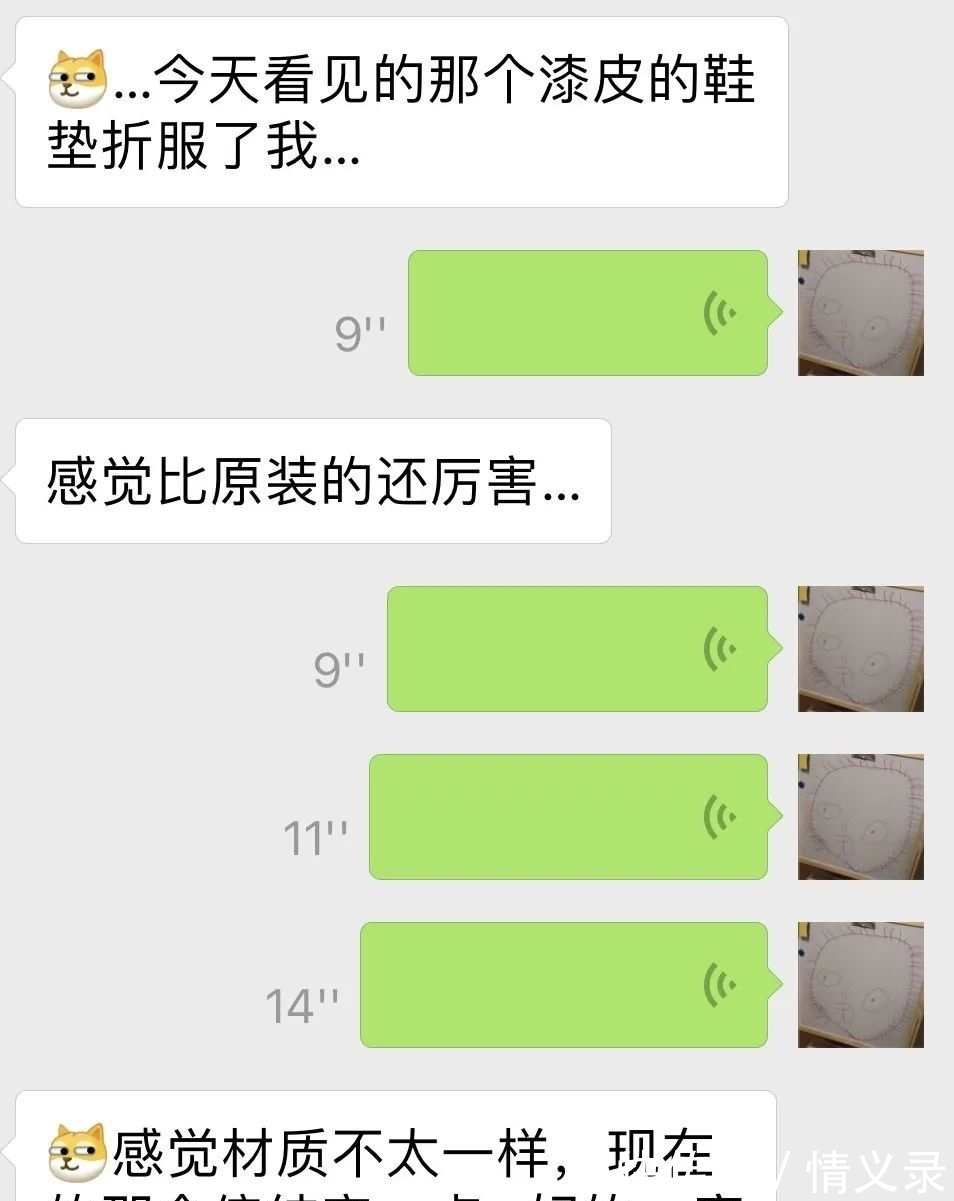The image size is (954, 1201).
Task: Tap the avatar beside the bottom 14'' message
Action: click(x=860, y=985)
